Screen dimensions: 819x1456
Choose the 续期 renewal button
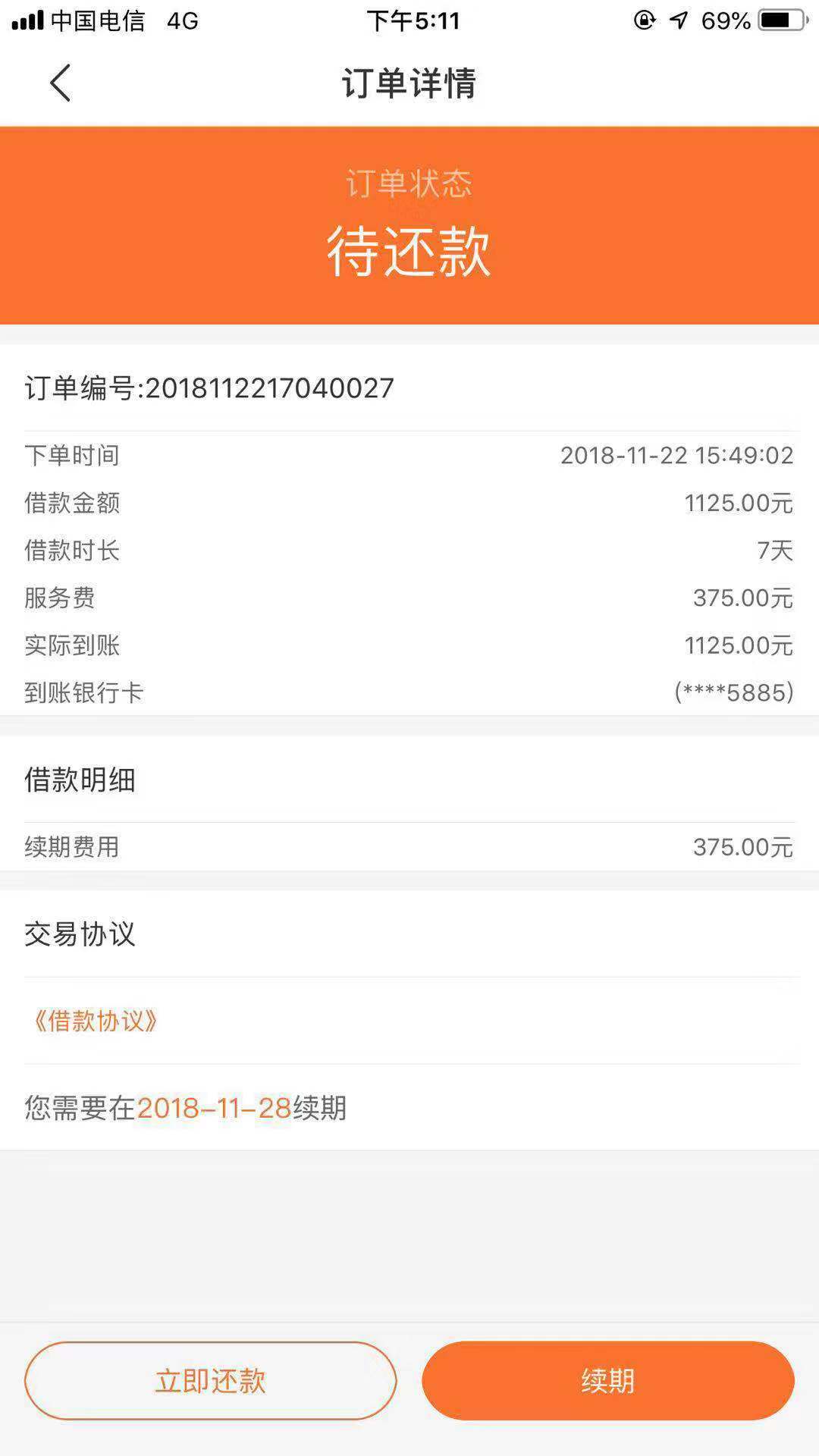point(608,1380)
